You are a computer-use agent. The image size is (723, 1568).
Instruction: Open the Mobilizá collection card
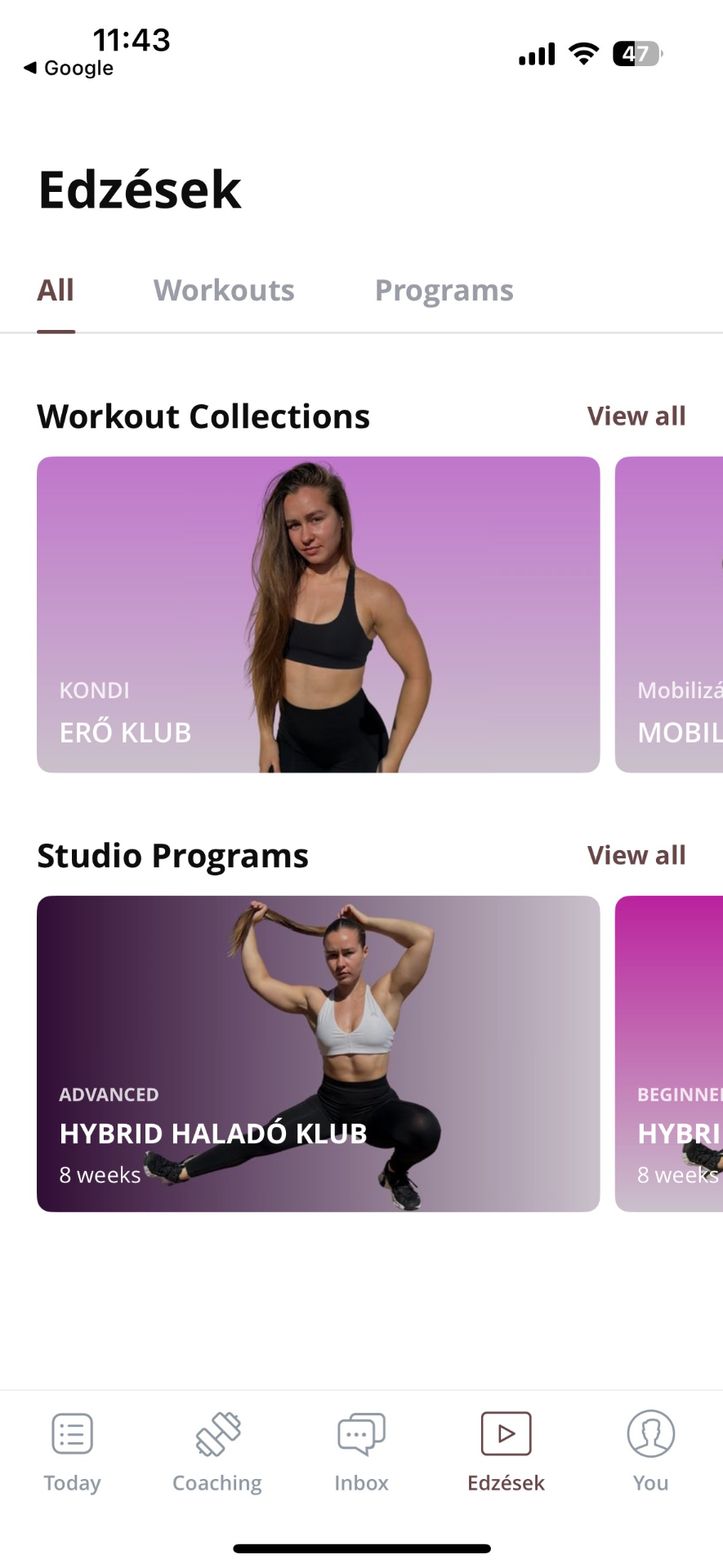(670, 614)
